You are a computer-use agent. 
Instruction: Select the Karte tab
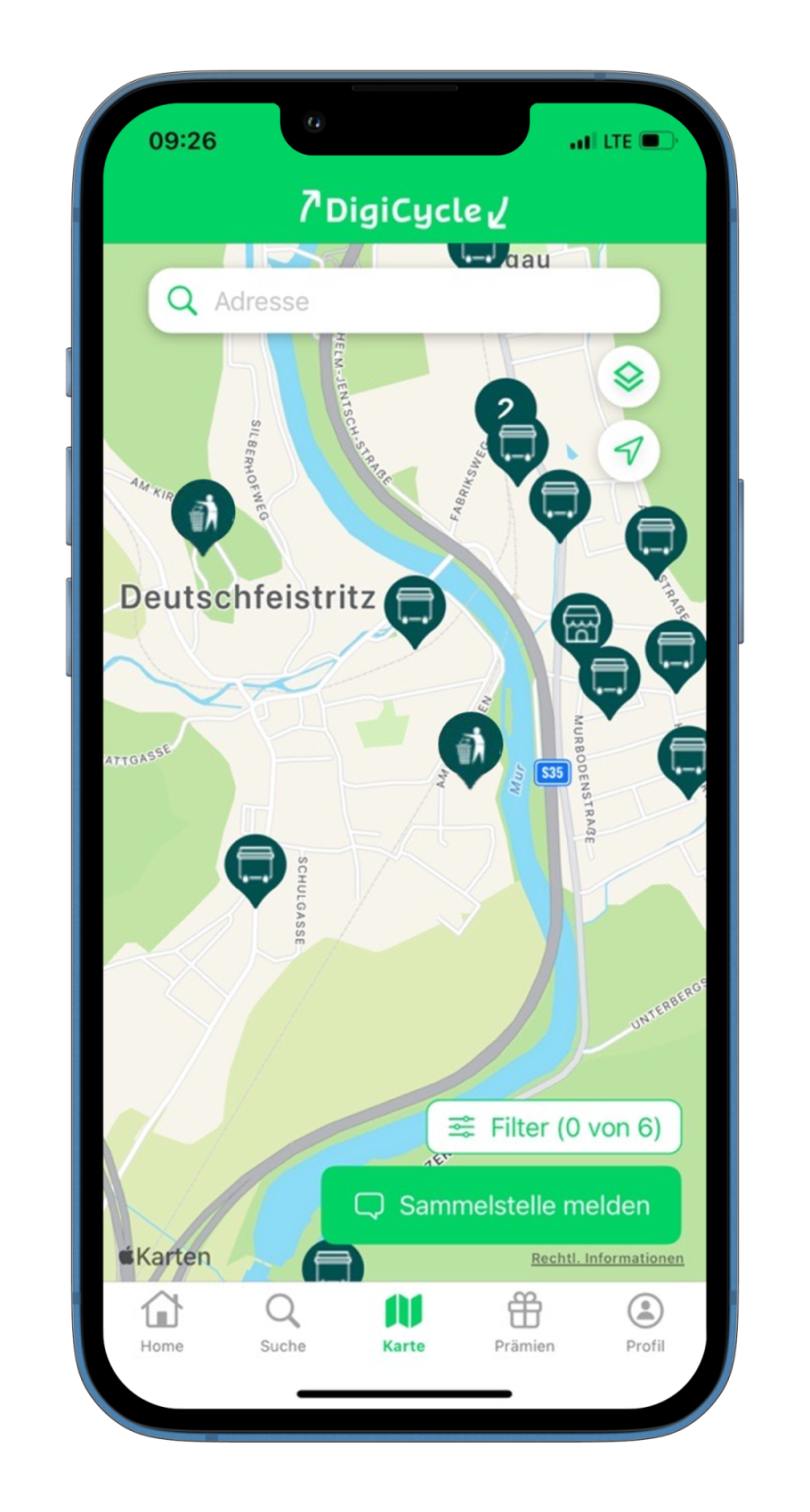(x=403, y=1322)
